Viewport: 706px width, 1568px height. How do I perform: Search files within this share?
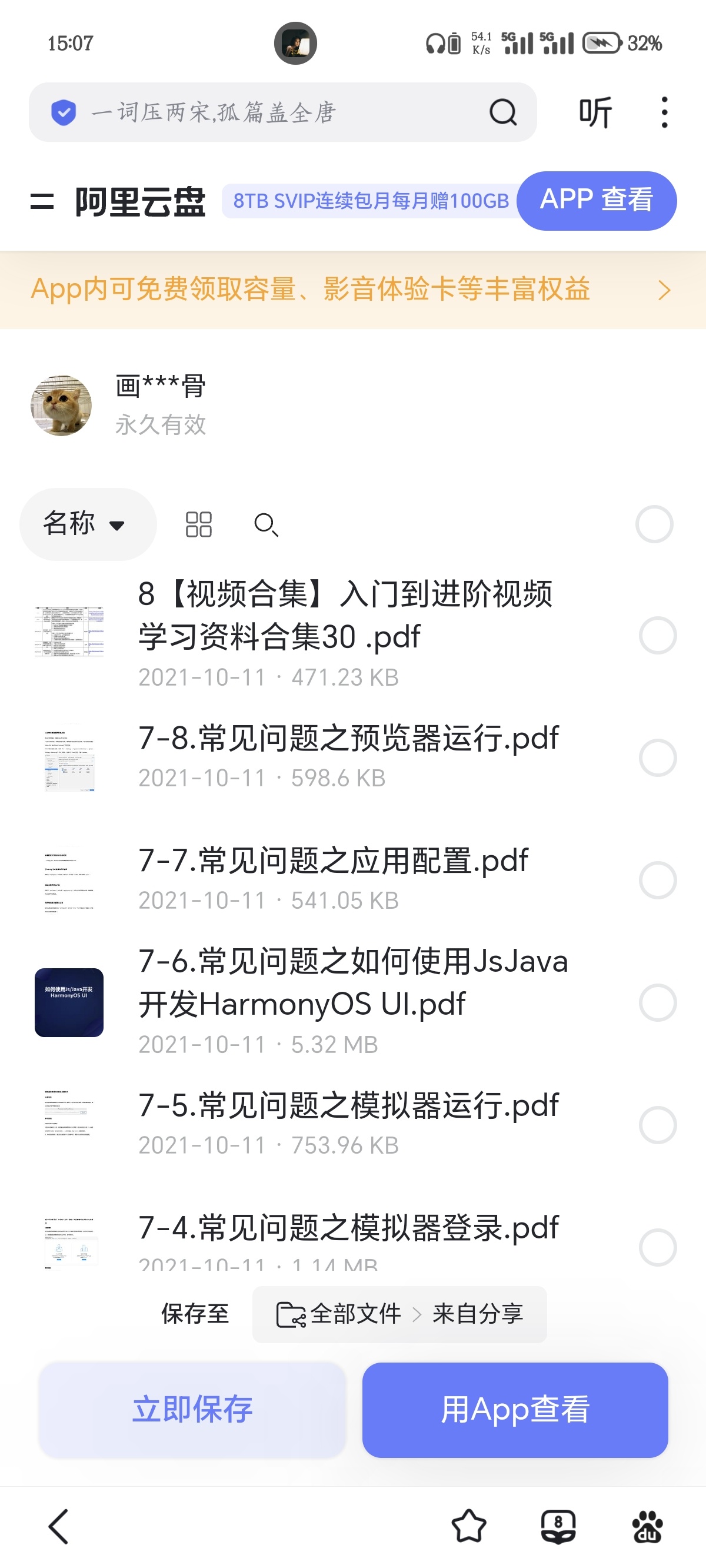pos(266,524)
